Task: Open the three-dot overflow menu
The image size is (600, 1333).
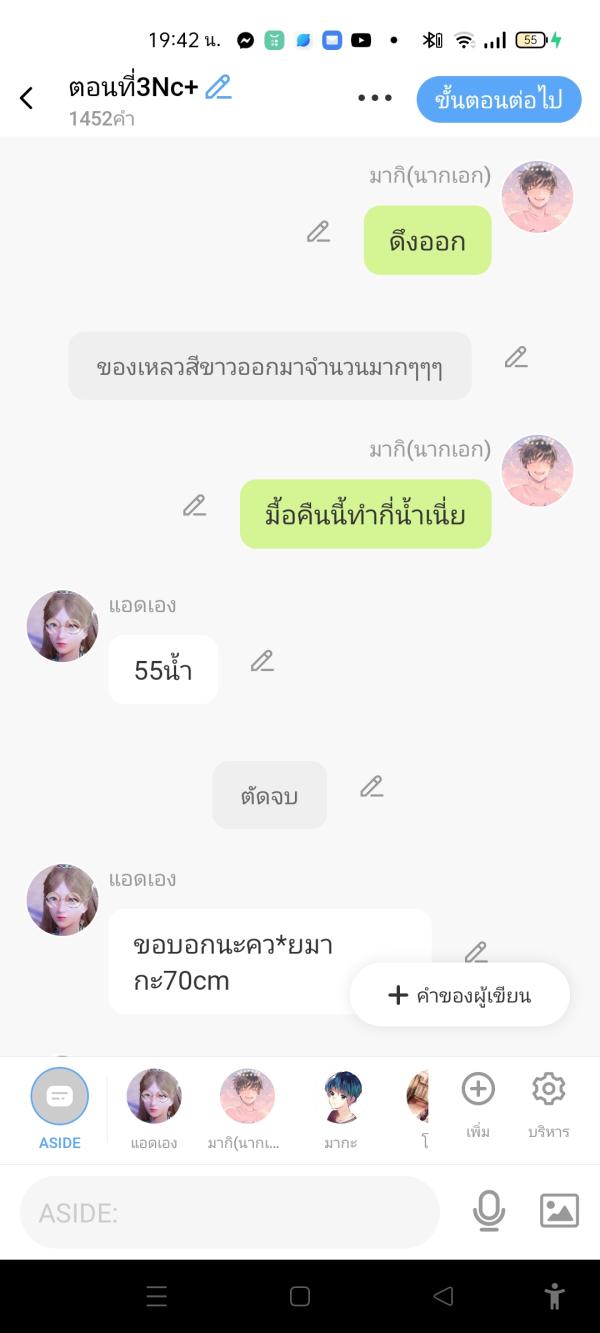Action: 375,98
